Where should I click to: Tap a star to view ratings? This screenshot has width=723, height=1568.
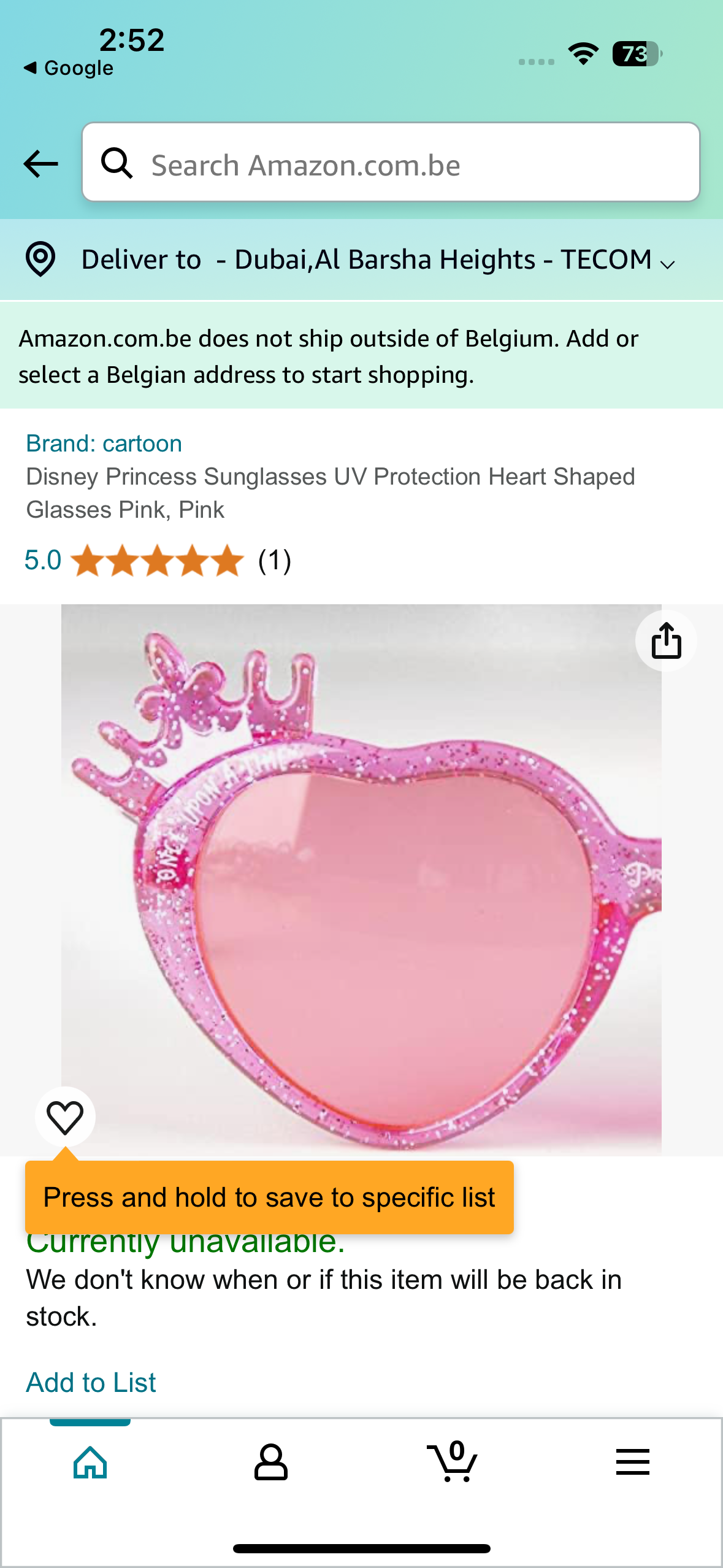point(157,560)
